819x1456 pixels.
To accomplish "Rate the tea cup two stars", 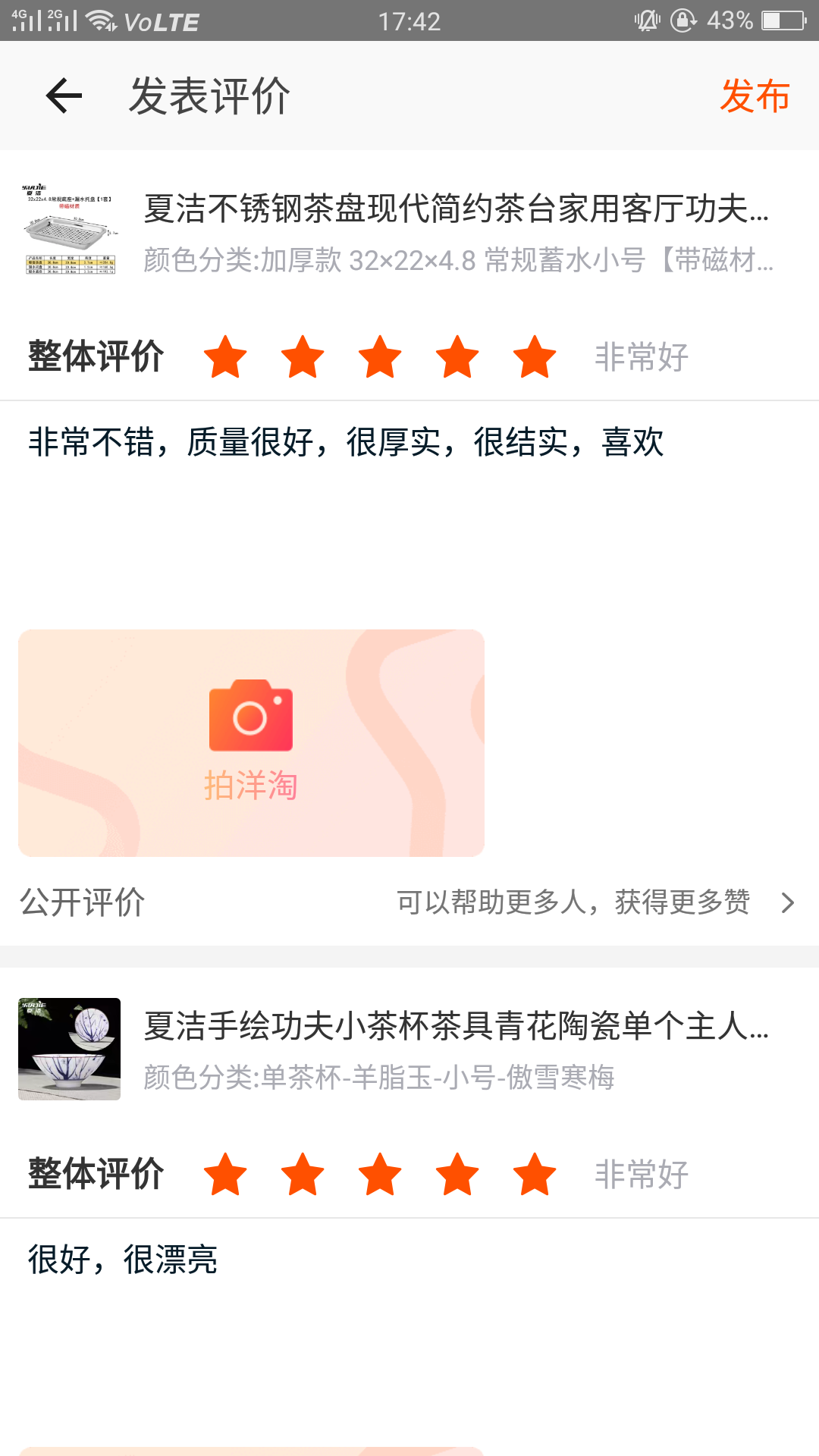I will [x=303, y=1174].
